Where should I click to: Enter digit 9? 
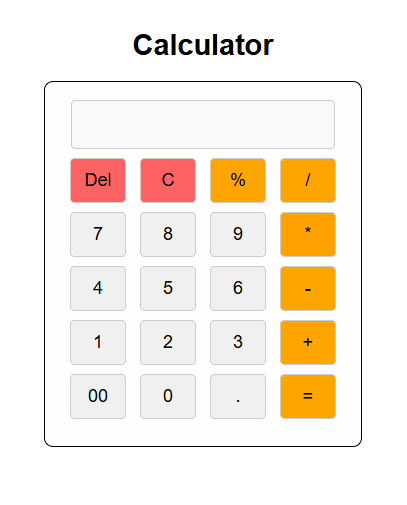click(238, 234)
